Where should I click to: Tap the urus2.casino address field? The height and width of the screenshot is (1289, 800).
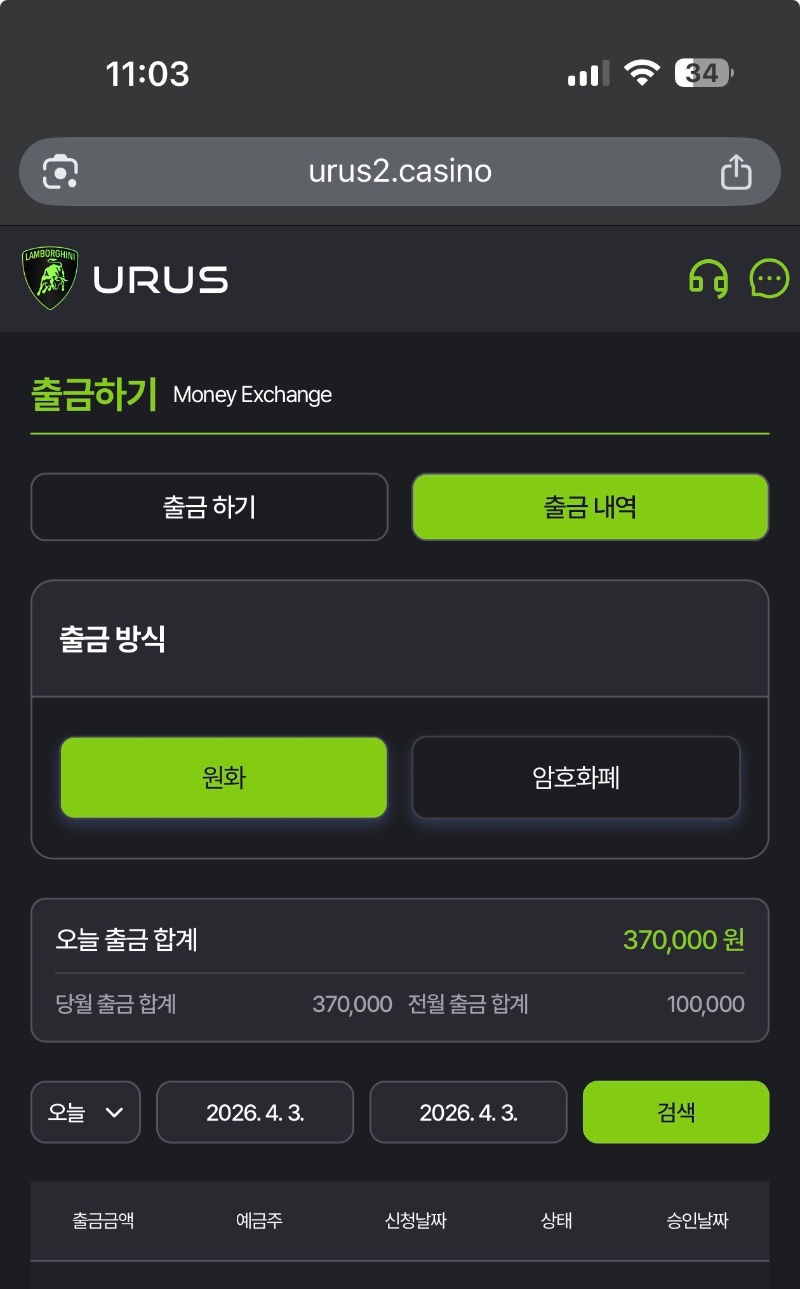click(x=400, y=172)
